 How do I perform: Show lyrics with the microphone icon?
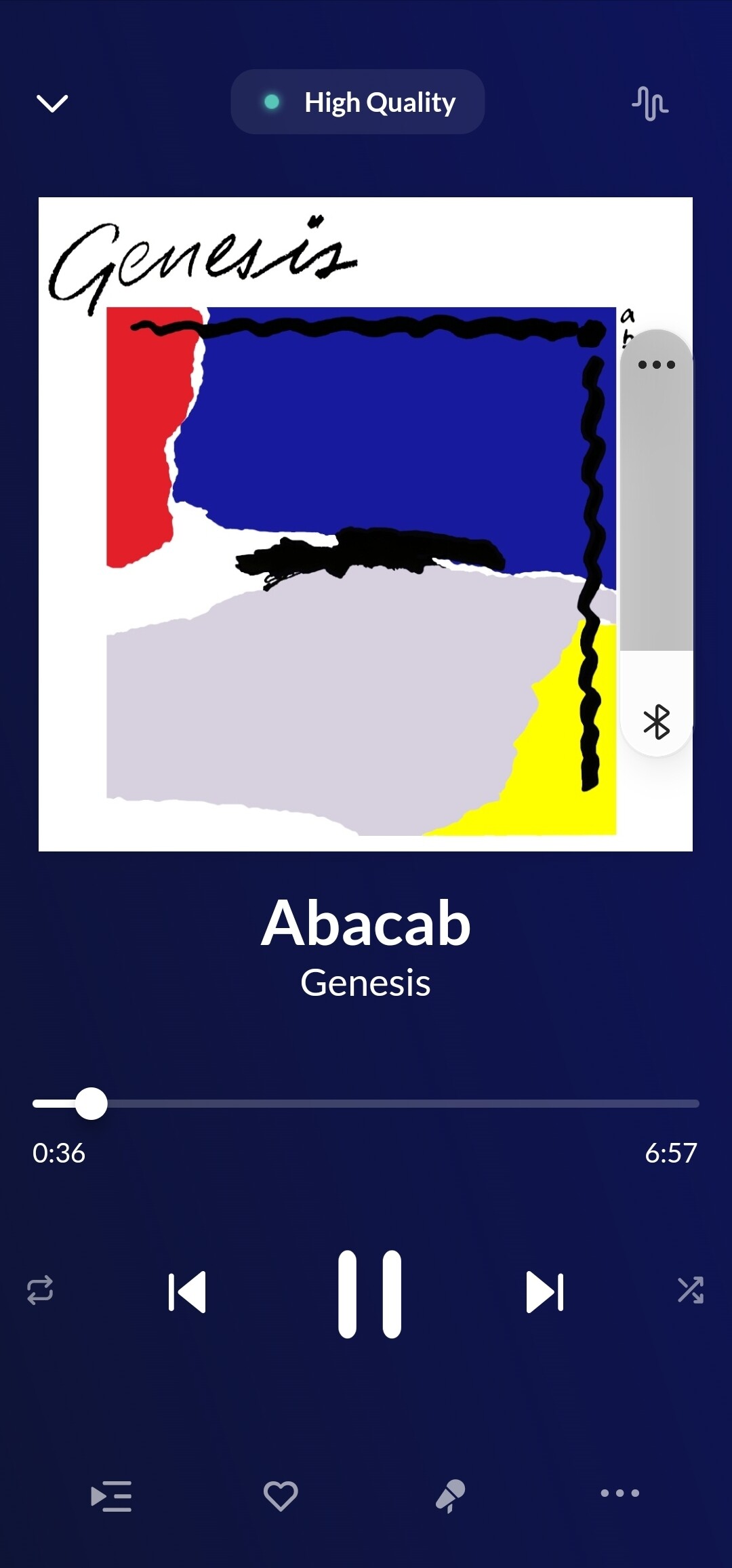point(450,1496)
